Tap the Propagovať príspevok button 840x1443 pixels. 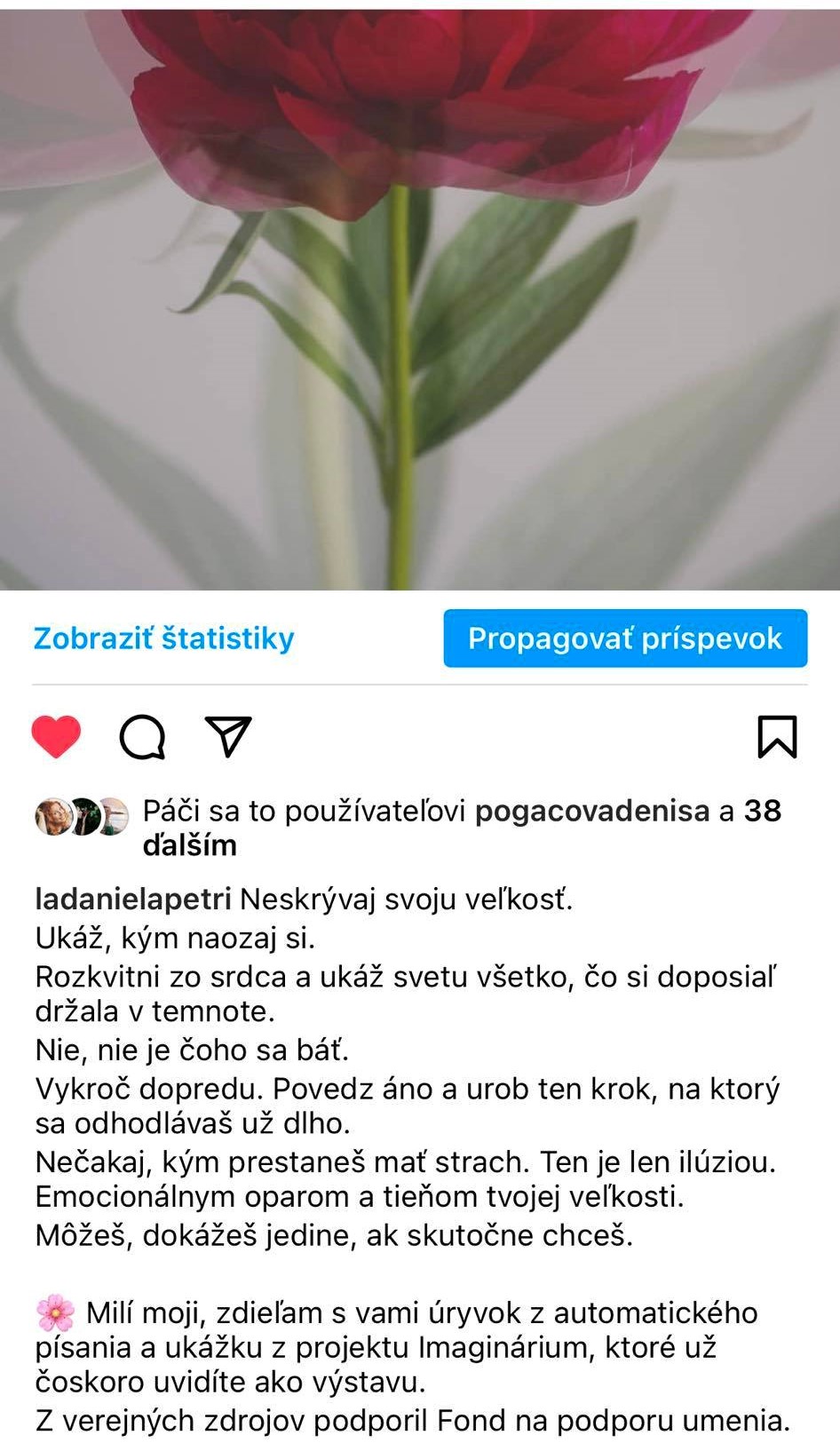click(x=625, y=638)
